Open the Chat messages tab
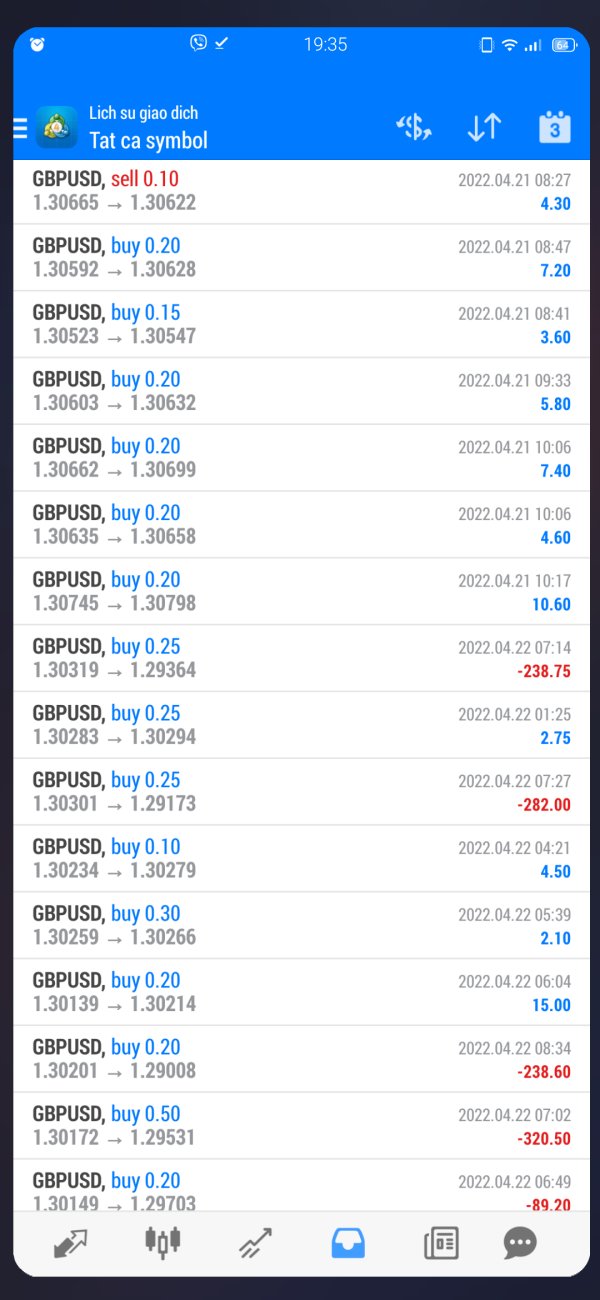This screenshot has width=600, height=1300. (x=520, y=1243)
